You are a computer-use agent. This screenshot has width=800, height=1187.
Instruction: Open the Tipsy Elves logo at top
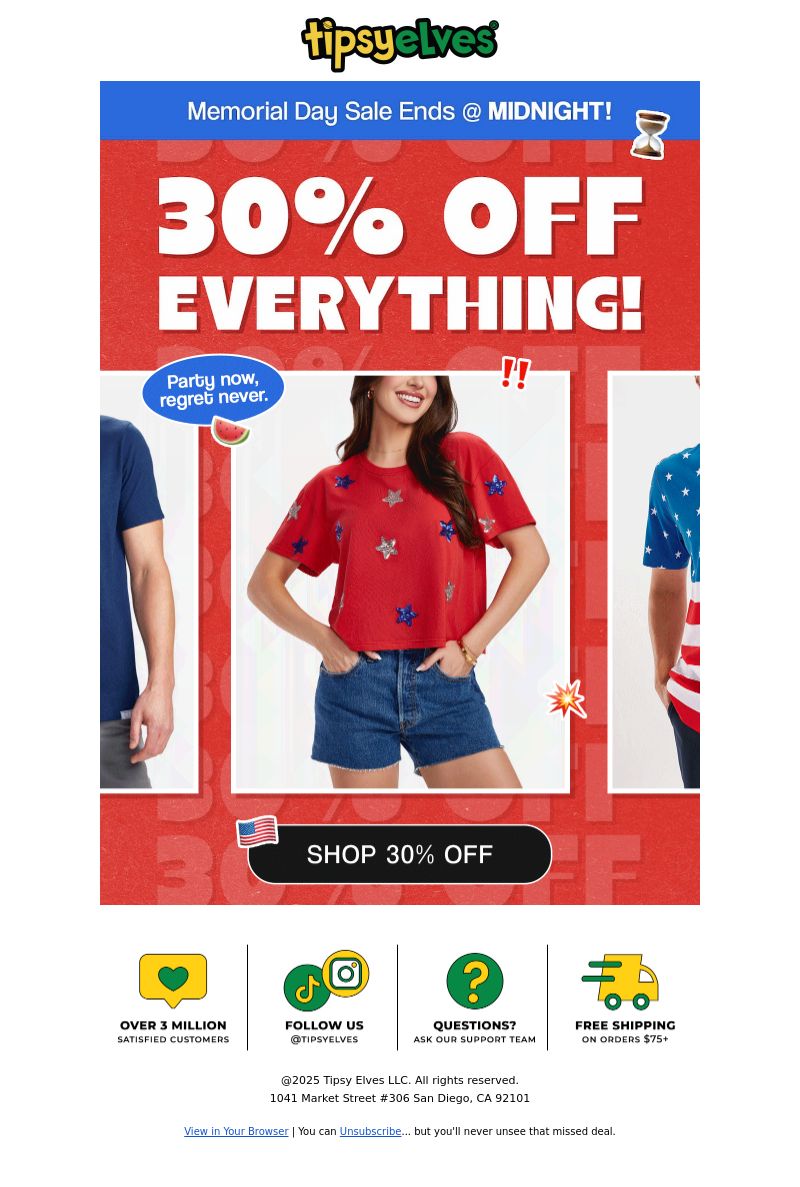pos(400,43)
